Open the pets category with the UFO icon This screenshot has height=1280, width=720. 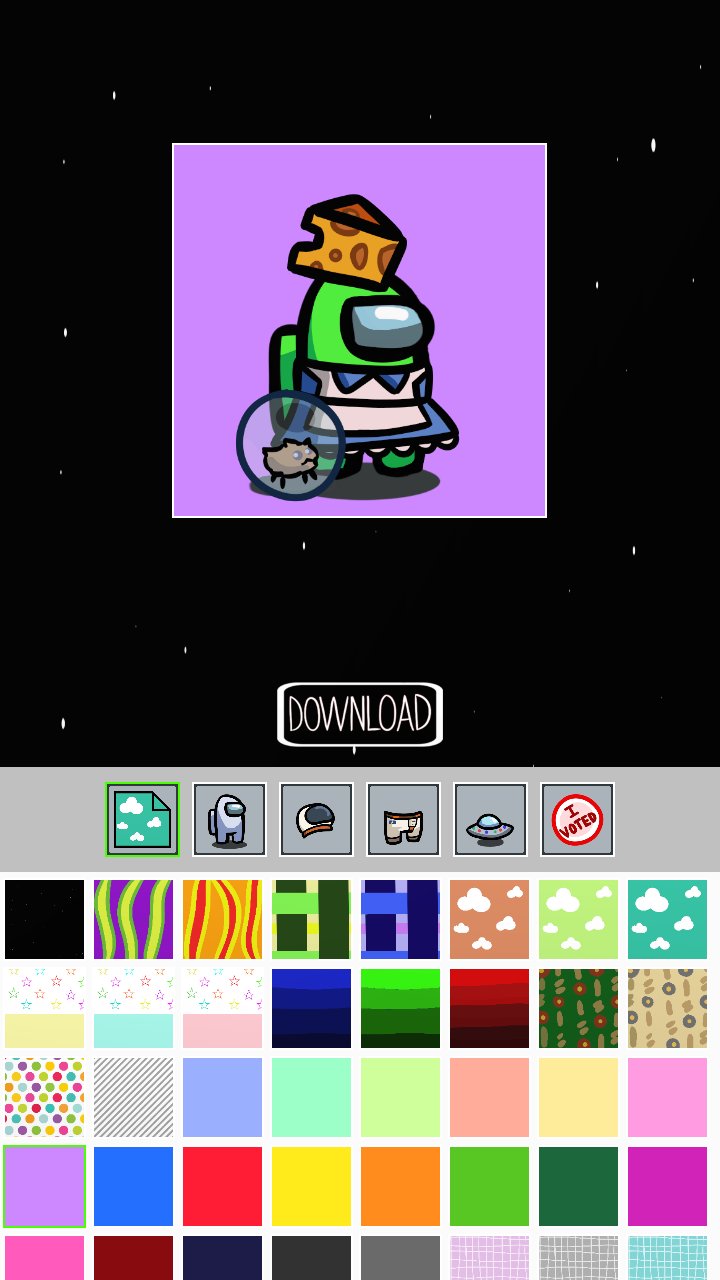[x=490, y=819]
